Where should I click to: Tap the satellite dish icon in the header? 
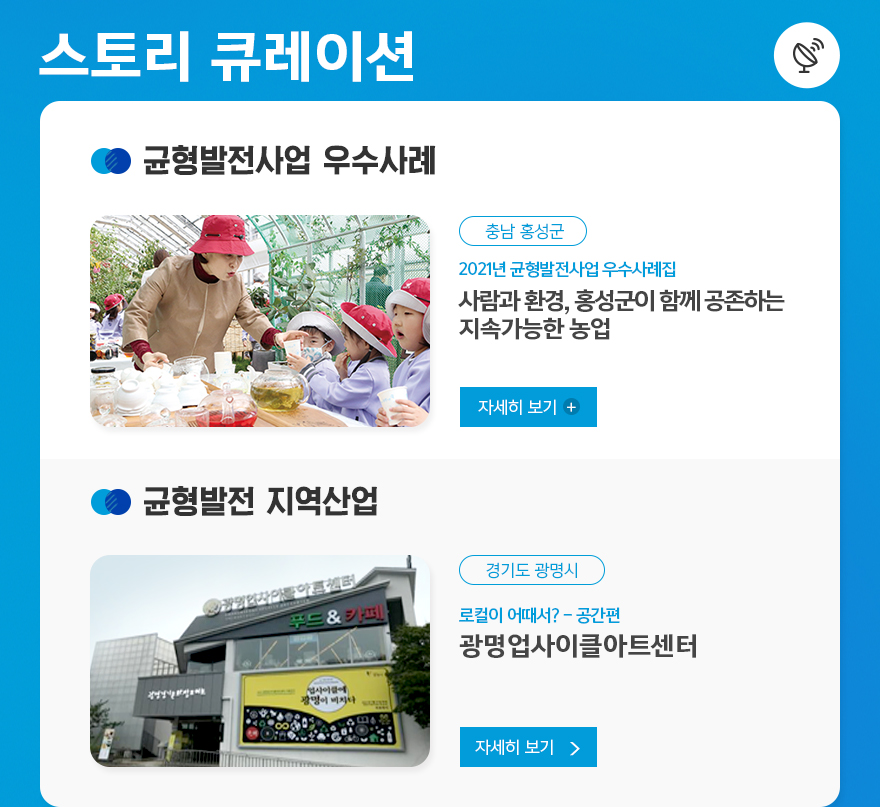[x=806, y=55]
